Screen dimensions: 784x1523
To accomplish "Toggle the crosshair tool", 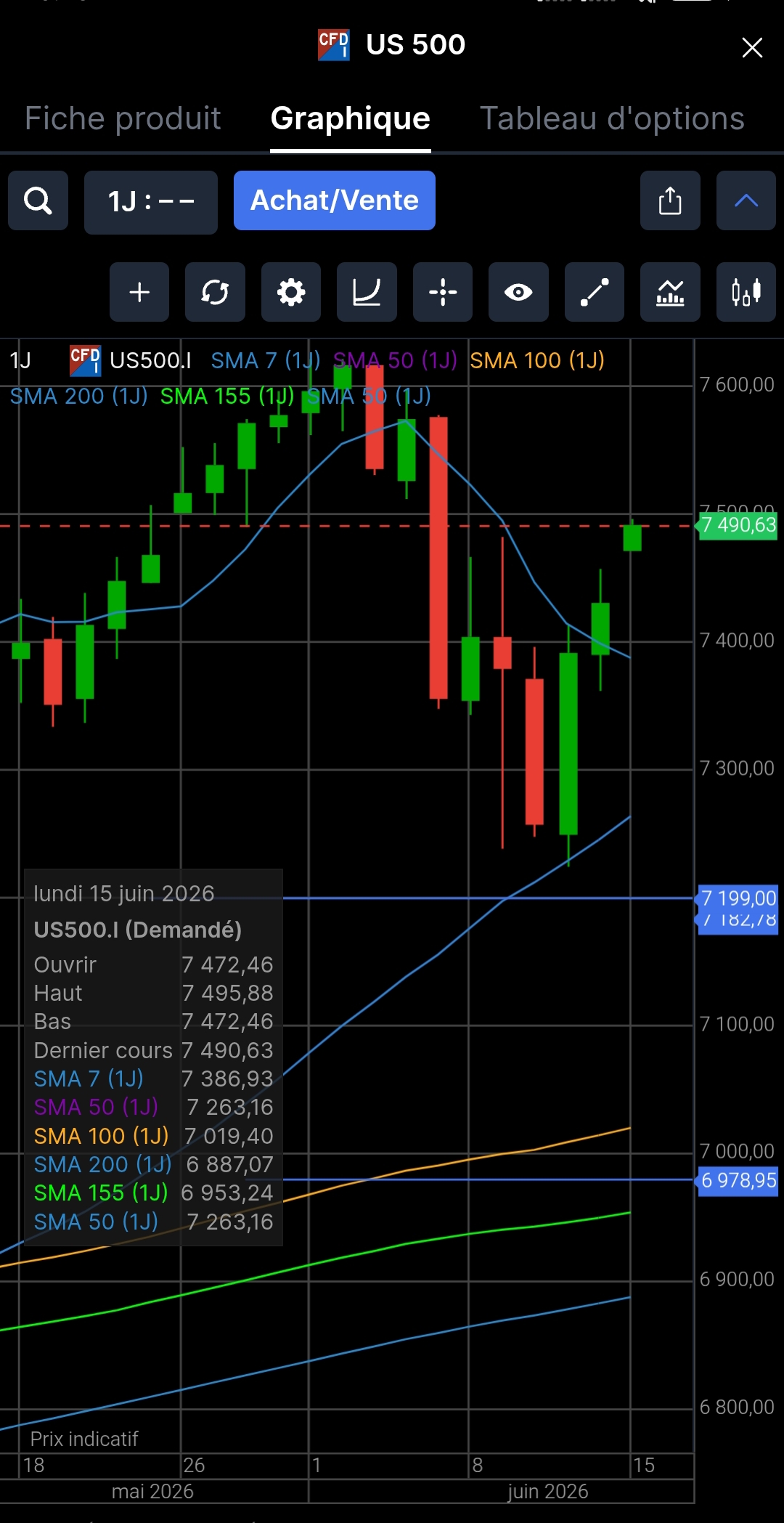I will pyautogui.click(x=443, y=292).
